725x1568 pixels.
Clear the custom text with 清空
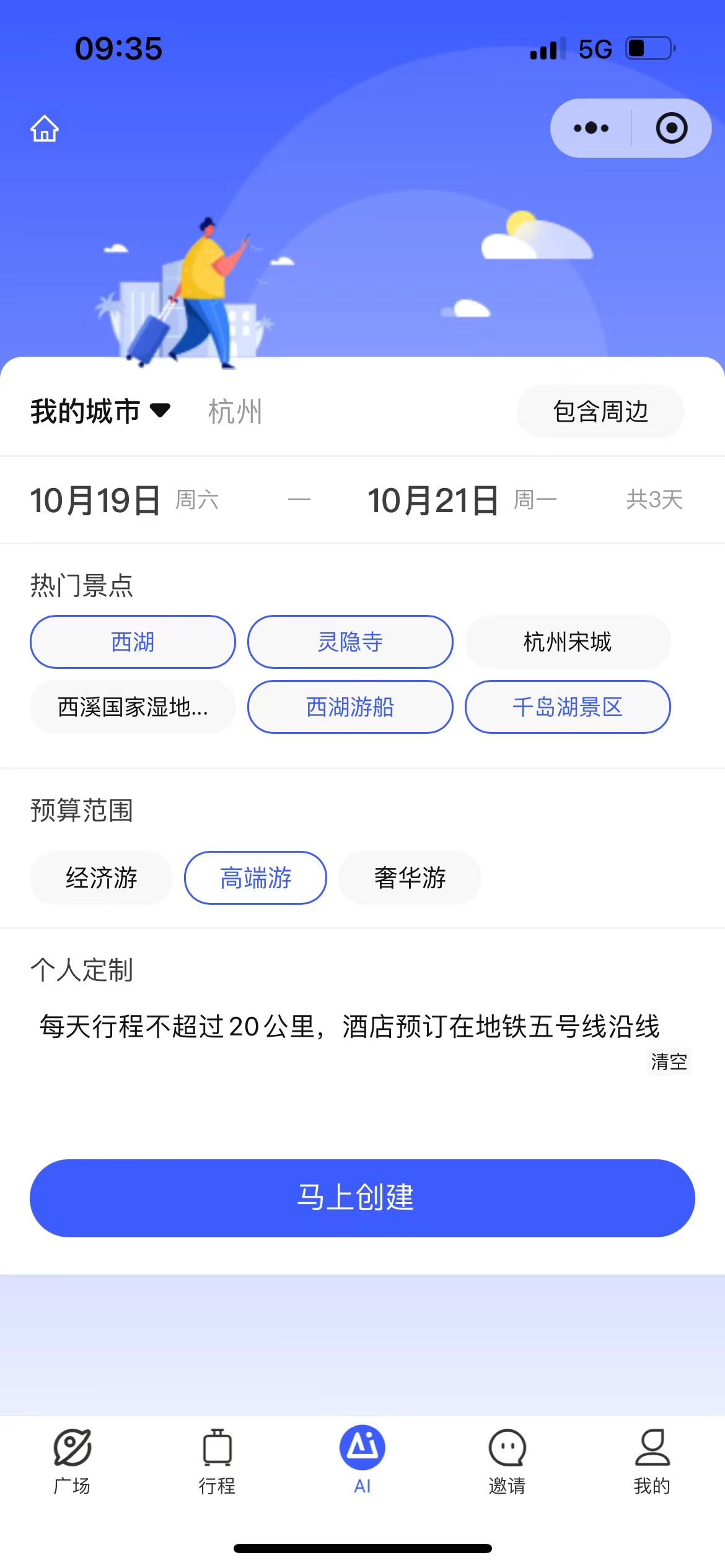[669, 1061]
